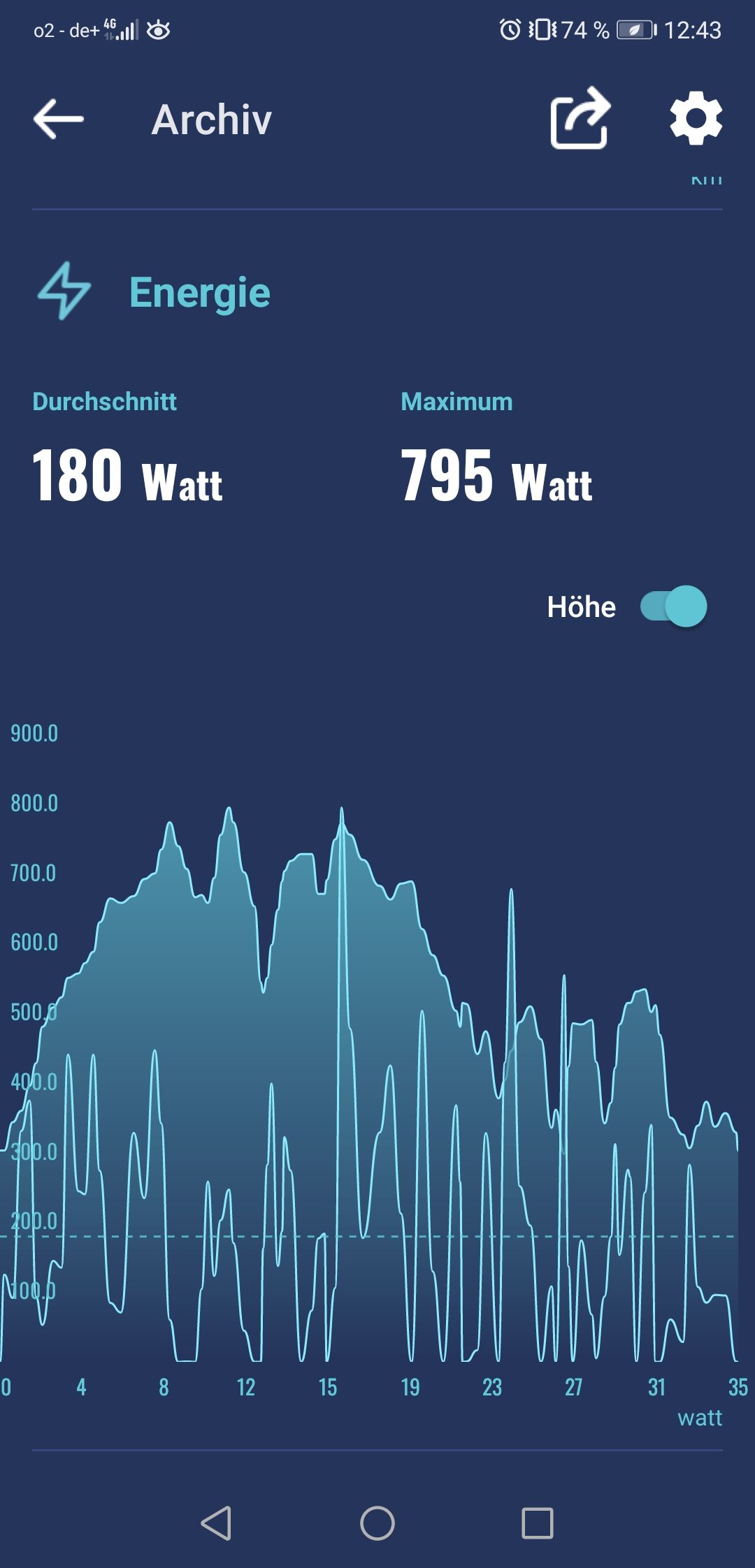
Task: Go back from the Archiv screen
Action: (x=59, y=119)
